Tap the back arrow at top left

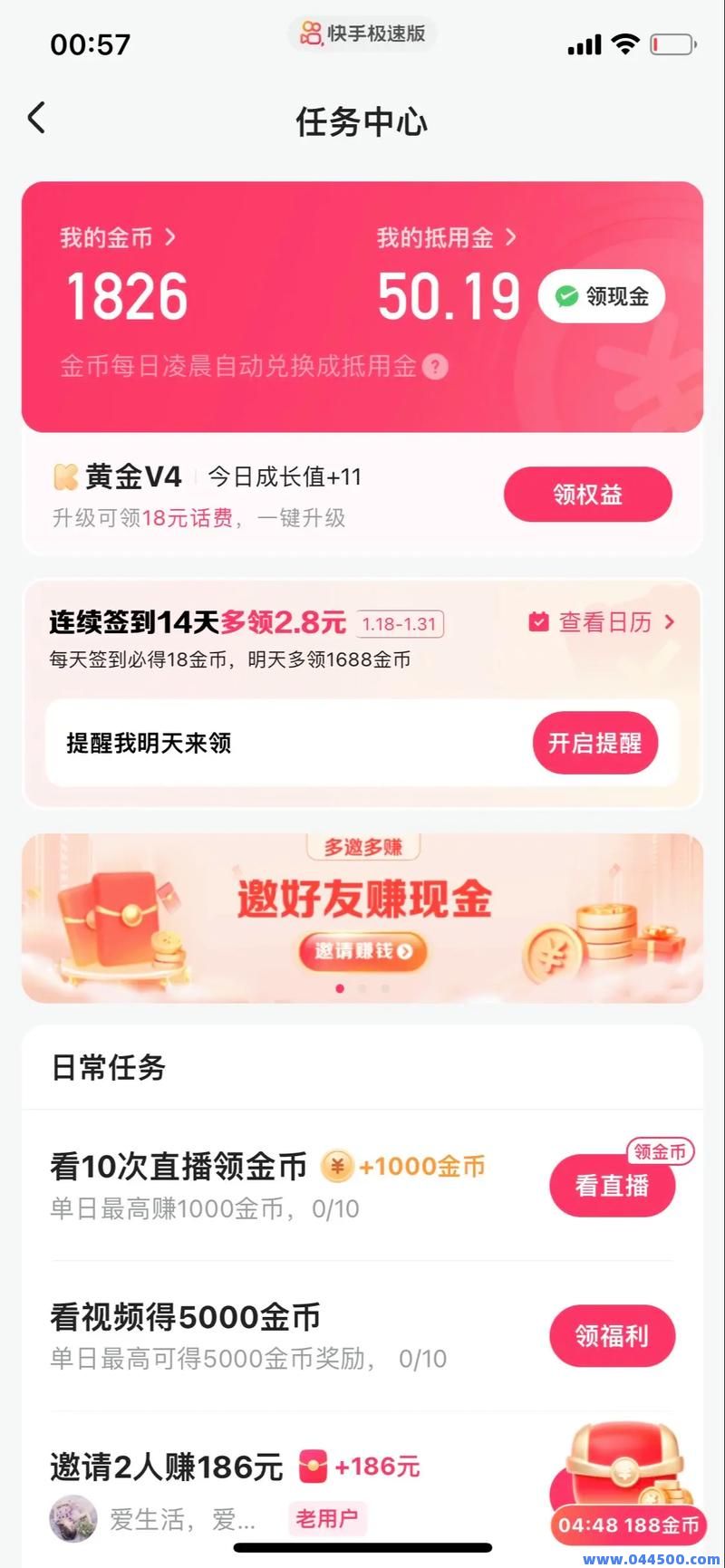tap(36, 118)
